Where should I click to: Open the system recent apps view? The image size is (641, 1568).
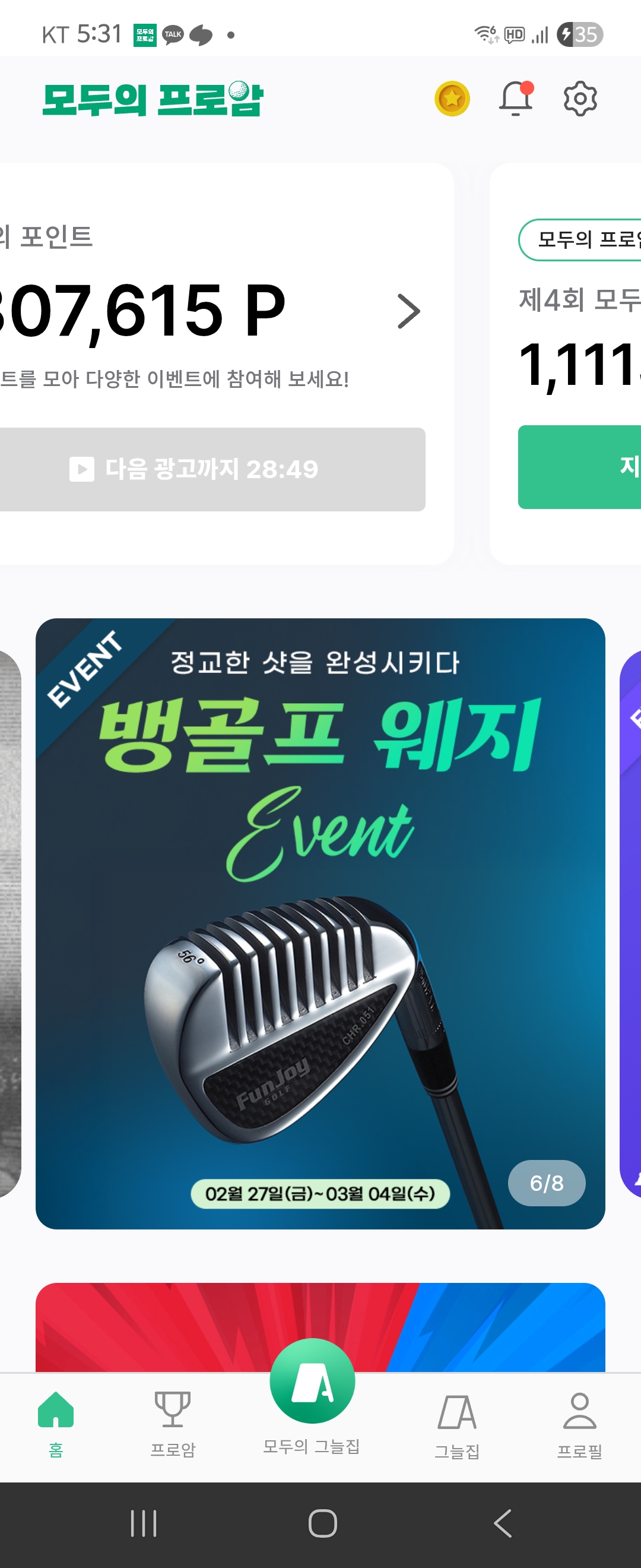click(144, 1523)
